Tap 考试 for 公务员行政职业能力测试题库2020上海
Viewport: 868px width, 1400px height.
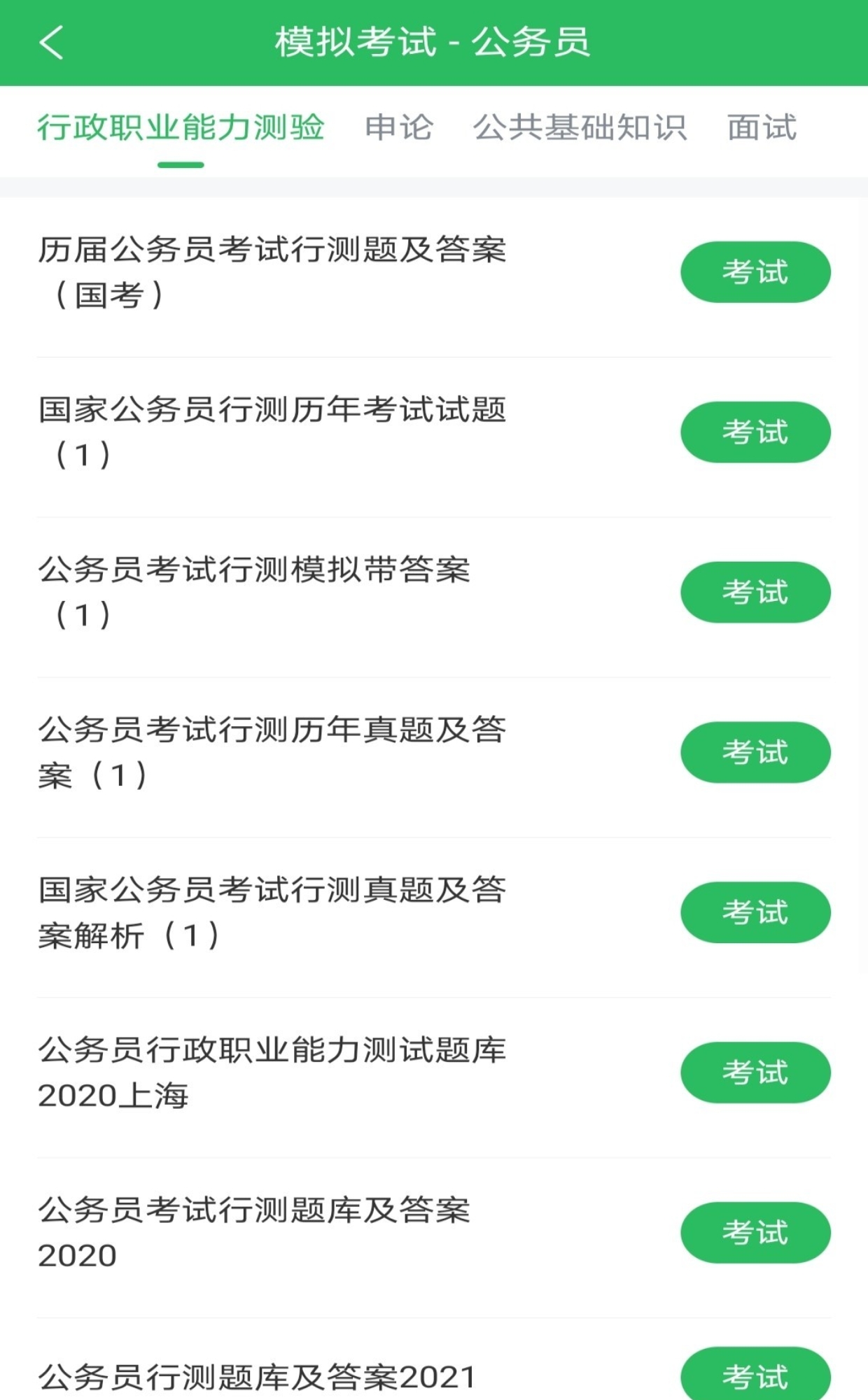pos(755,1073)
